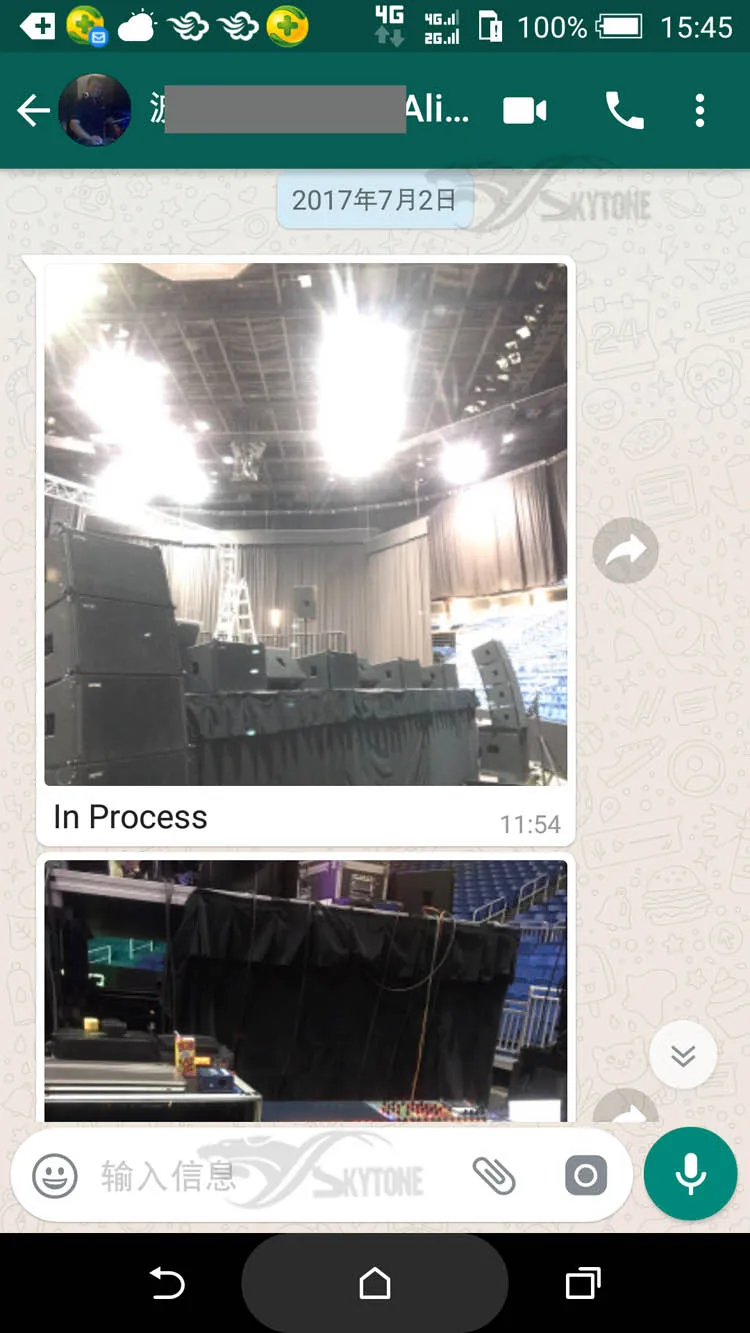Go back using the header arrow
Screen dimensions: 750x1333
tap(33, 111)
